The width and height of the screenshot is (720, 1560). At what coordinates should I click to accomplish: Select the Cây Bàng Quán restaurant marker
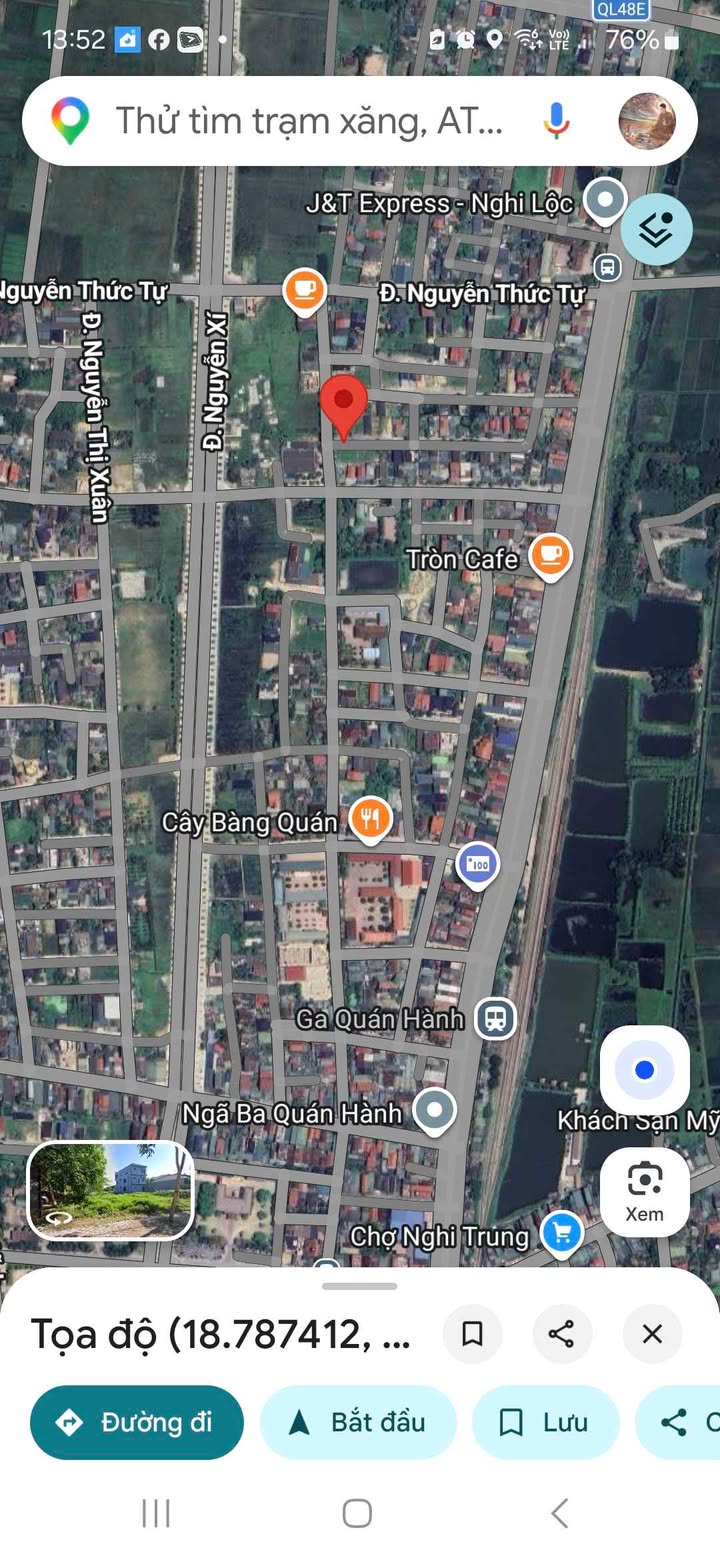[x=371, y=819]
